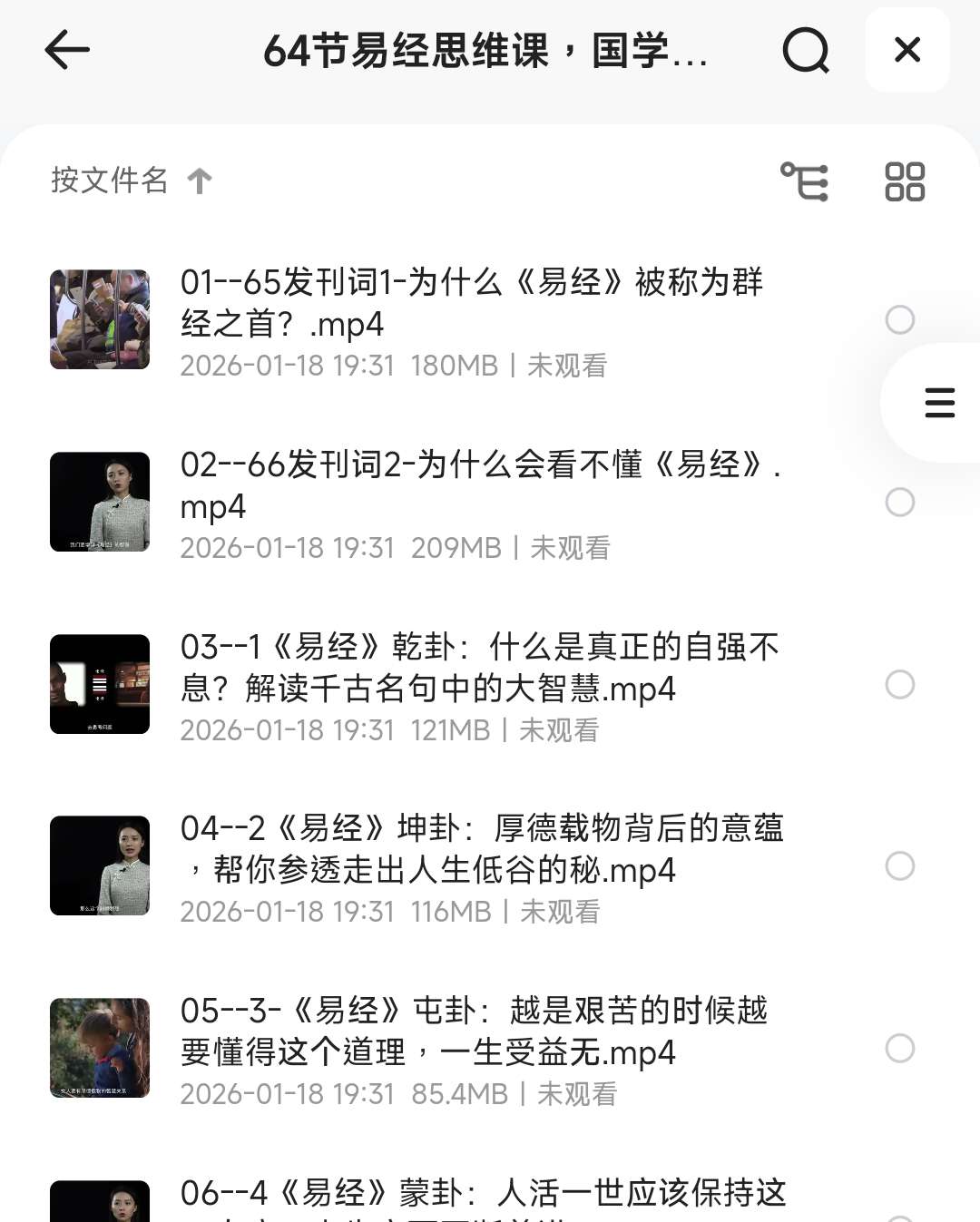Select the 04--2 坤卦 file circle
The height and width of the screenshot is (1222, 980).
coord(900,865)
